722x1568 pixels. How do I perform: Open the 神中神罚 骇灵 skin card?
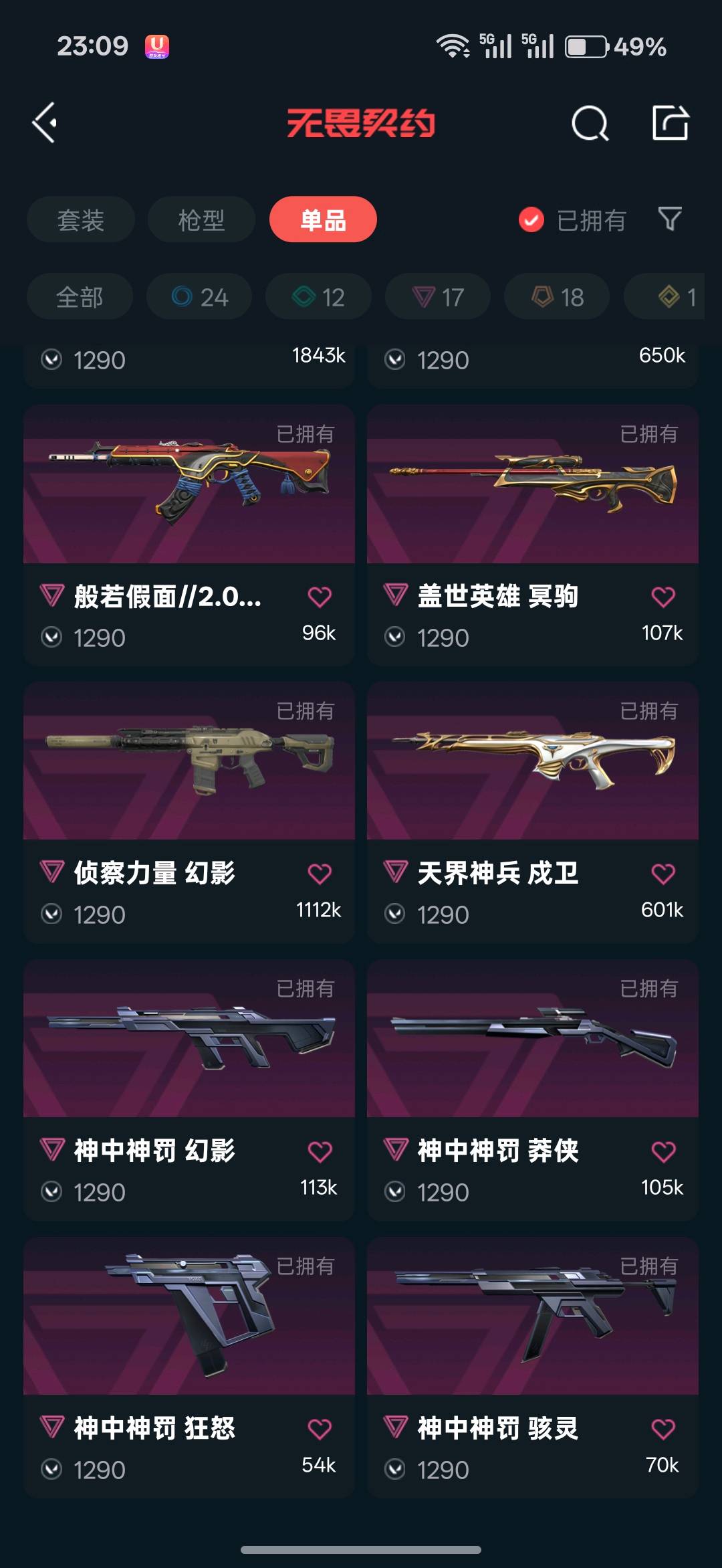[x=533, y=1367]
